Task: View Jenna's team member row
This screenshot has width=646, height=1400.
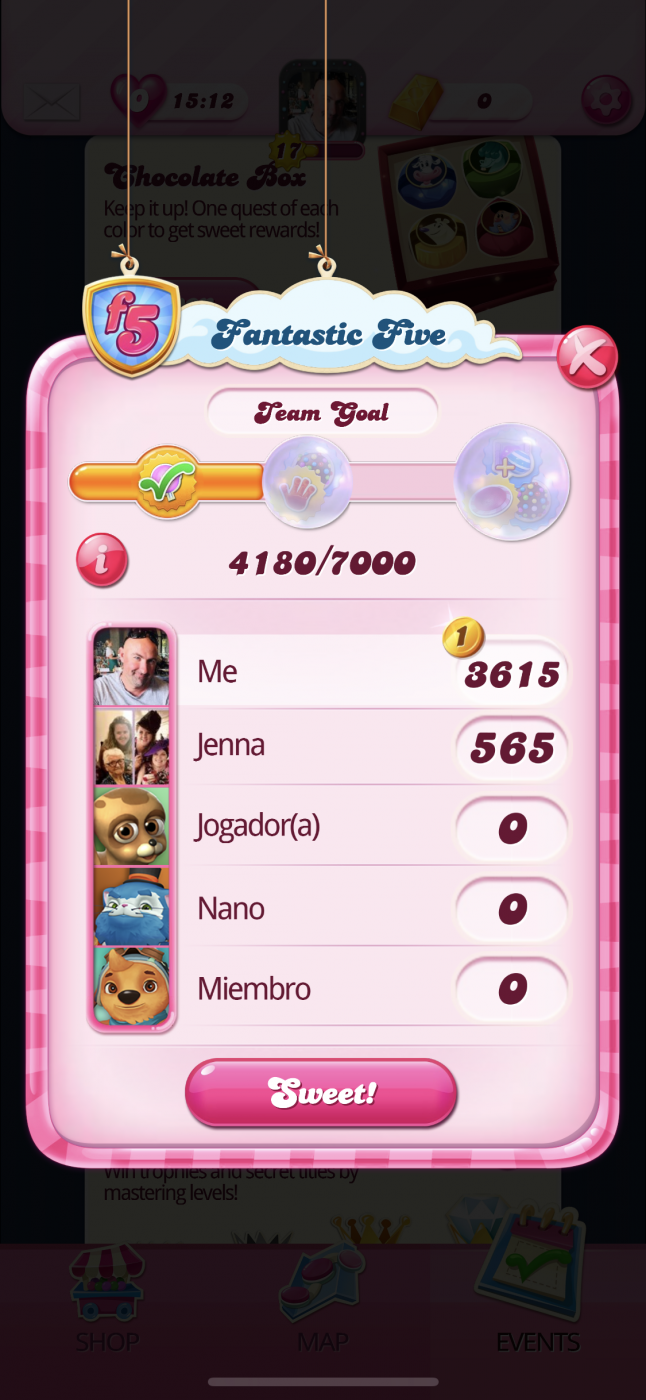Action: (330, 747)
